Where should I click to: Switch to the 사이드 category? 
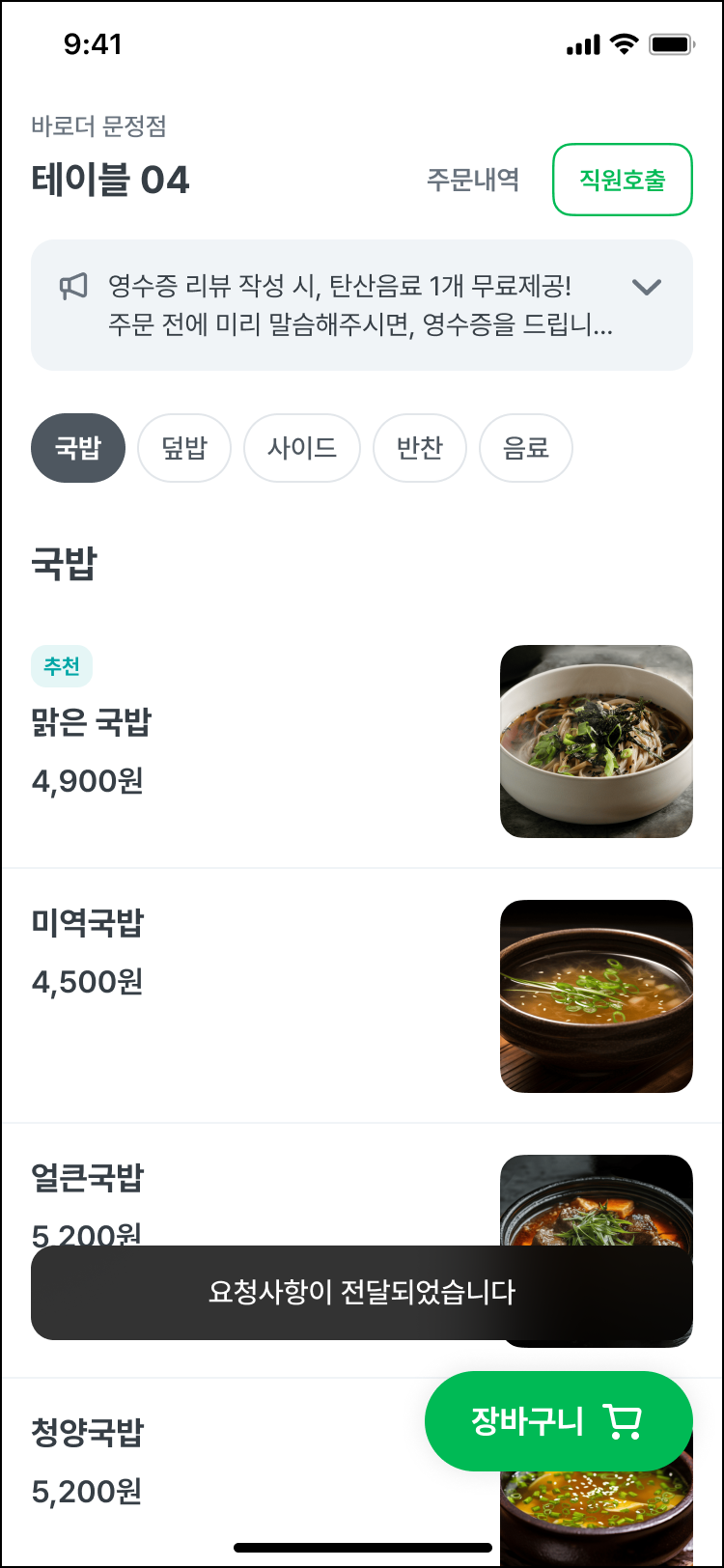(301, 448)
